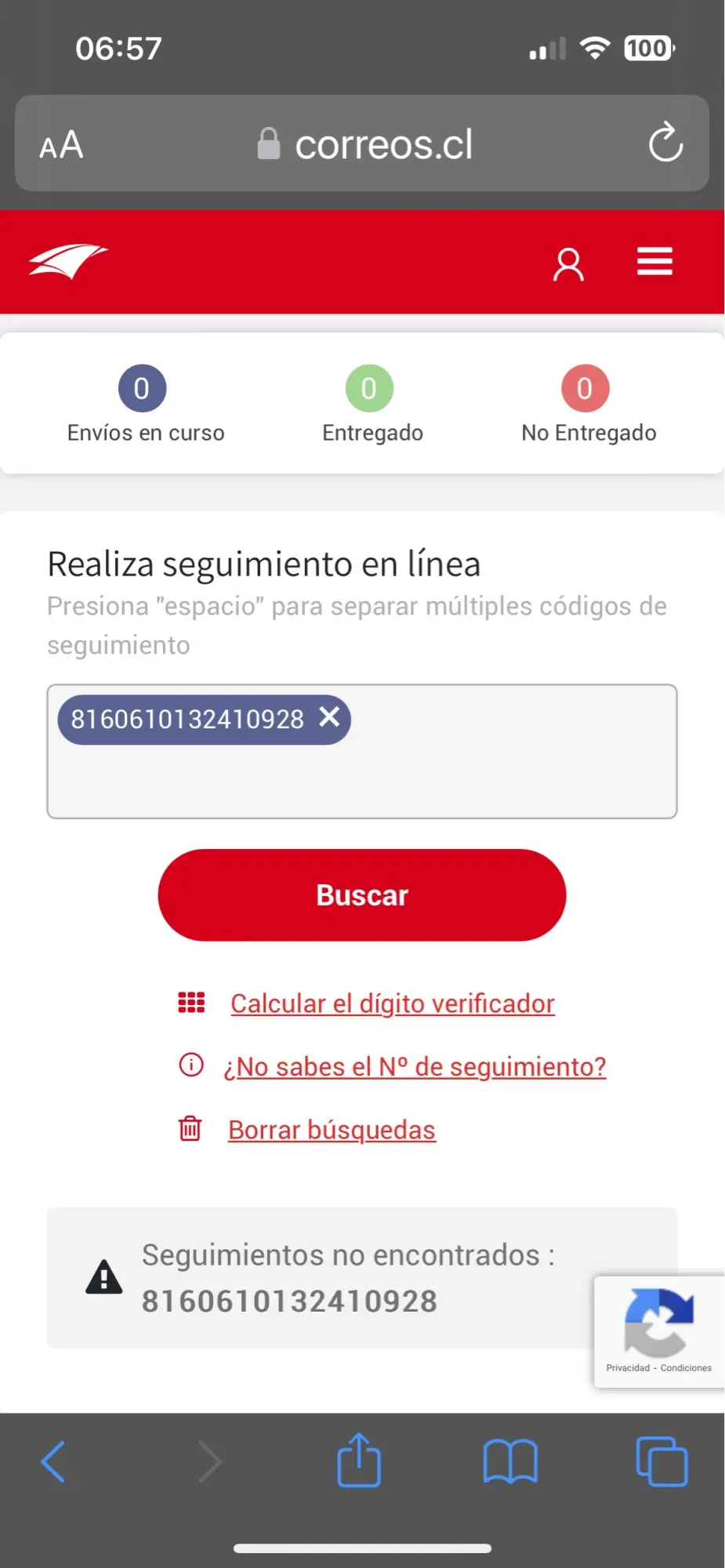
Task: Reload the correos.cl page
Action: (x=665, y=143)
